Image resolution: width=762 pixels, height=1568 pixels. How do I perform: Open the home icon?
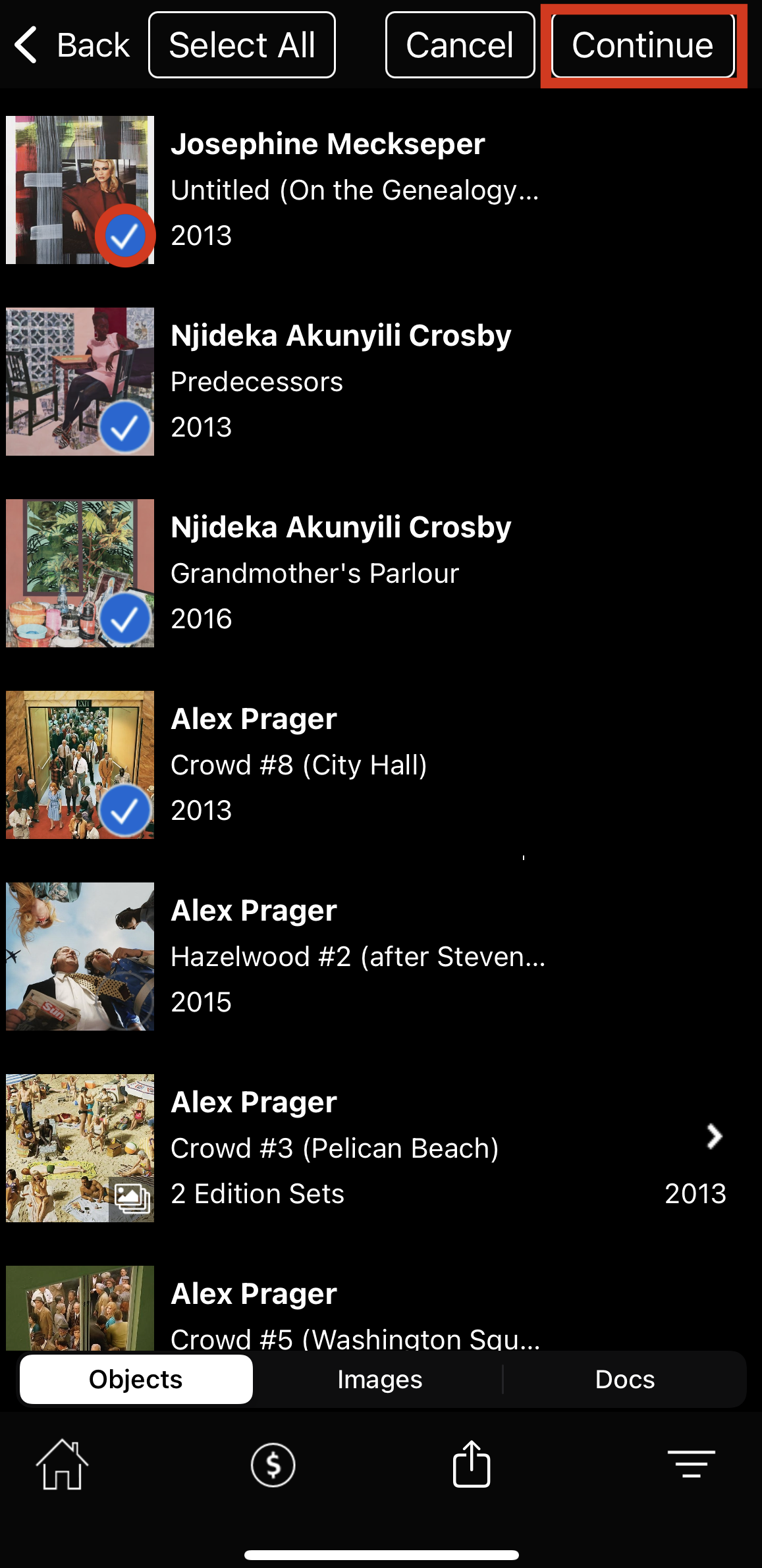click(x=62, y=1465)
